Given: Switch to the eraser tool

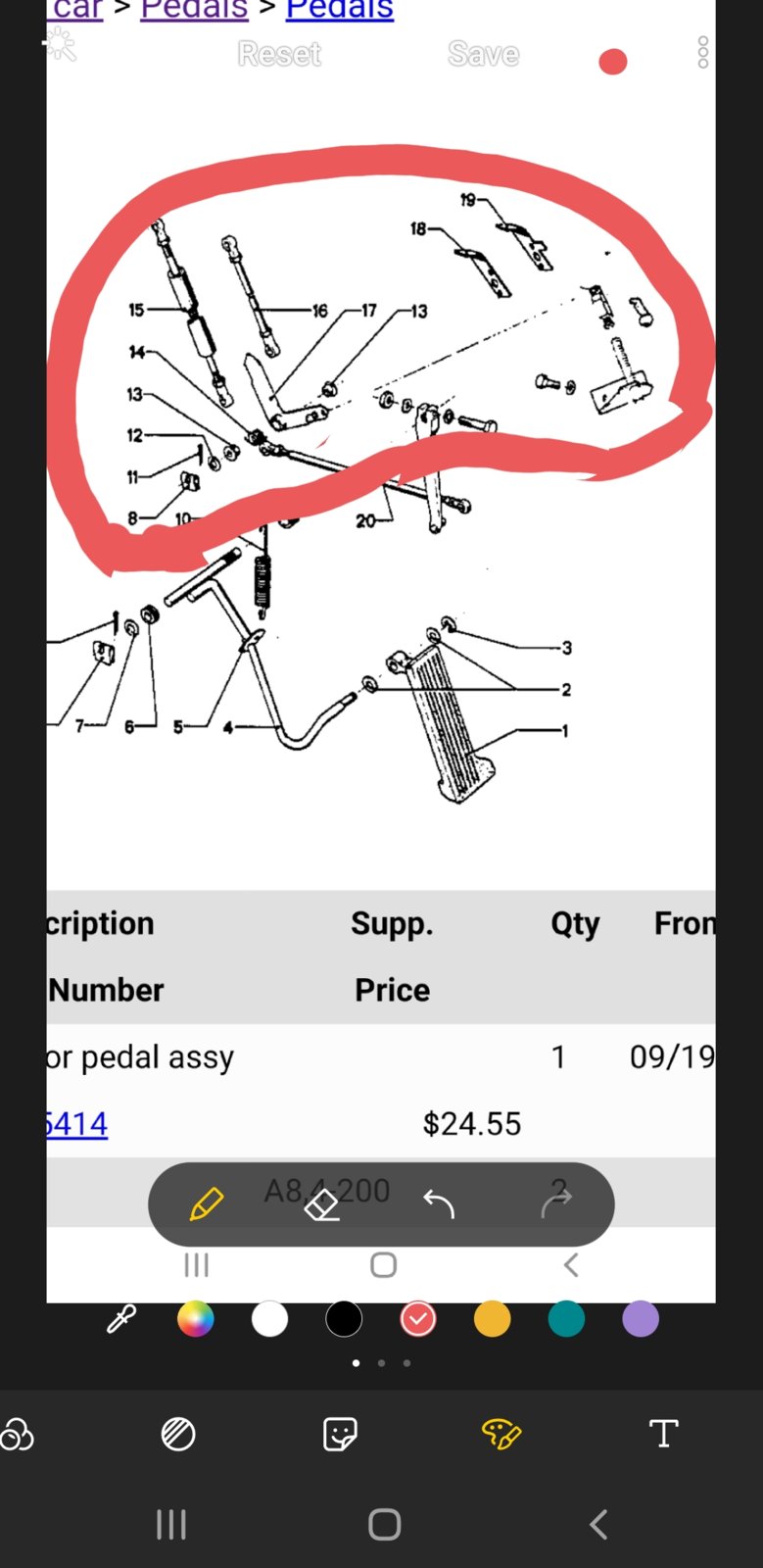Looking at the screenshot, I should click(x=322, y=1204).
